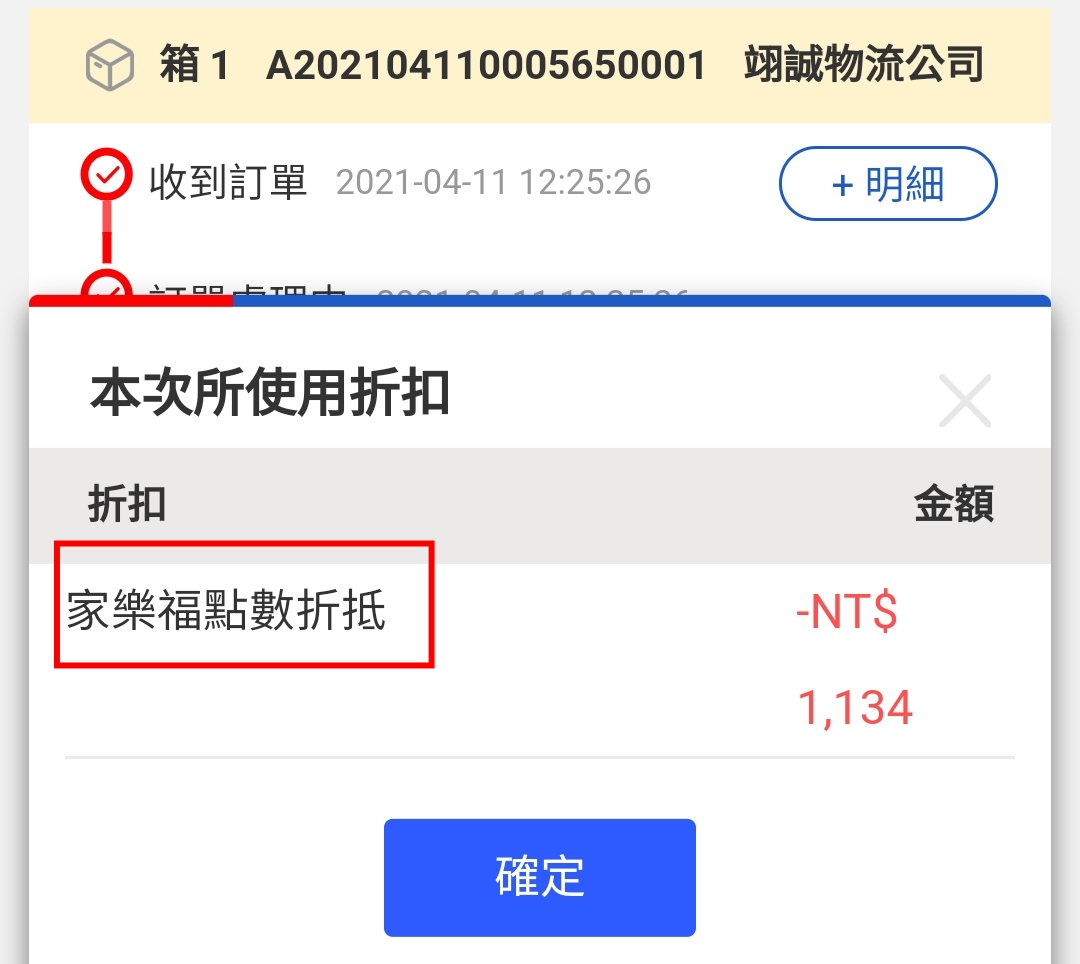Expand 明細 details for the 收到訂單 status
Image resolution: width=1080 pixels, height=964 pixels.
click(x=887, y=184)
